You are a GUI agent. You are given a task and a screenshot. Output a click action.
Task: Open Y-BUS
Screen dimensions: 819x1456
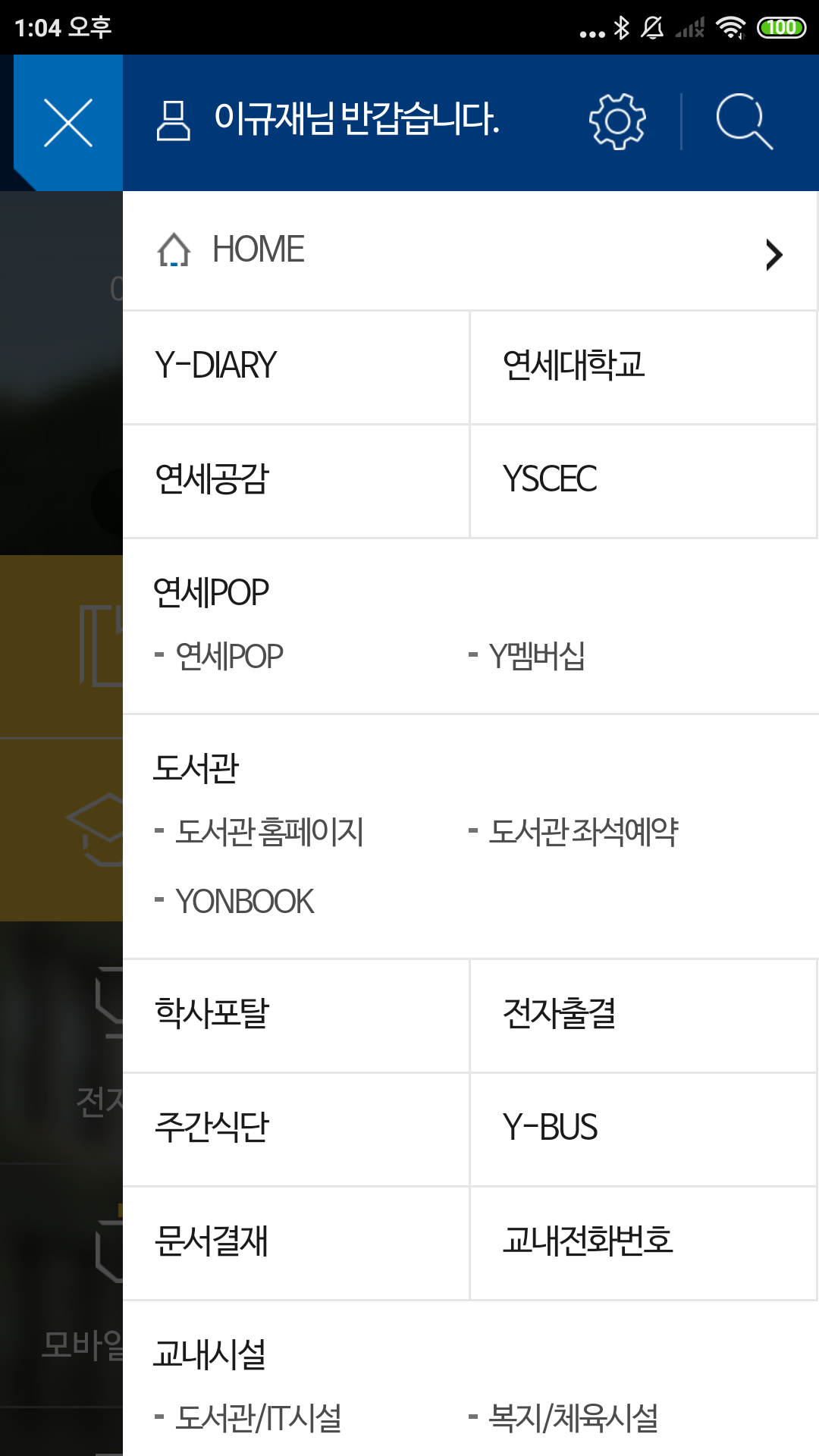(x=643, y=1128)
